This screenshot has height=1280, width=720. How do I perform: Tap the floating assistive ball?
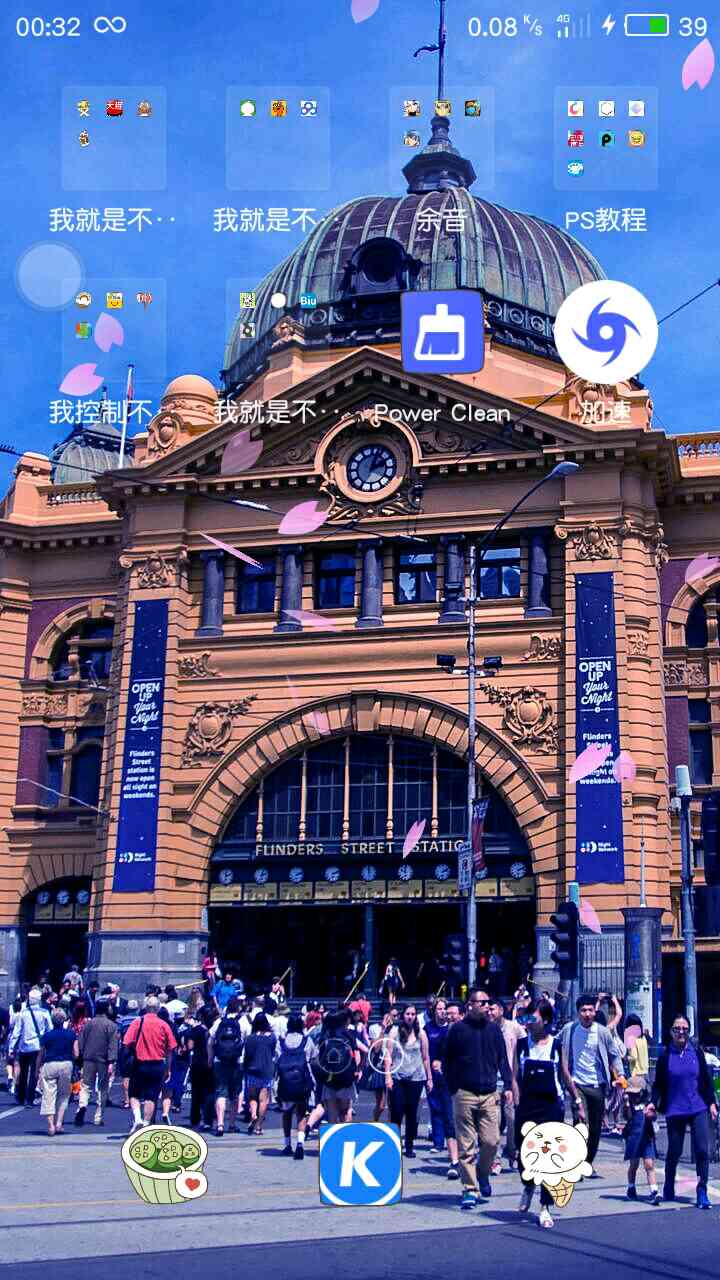click(x=50, y=275)
